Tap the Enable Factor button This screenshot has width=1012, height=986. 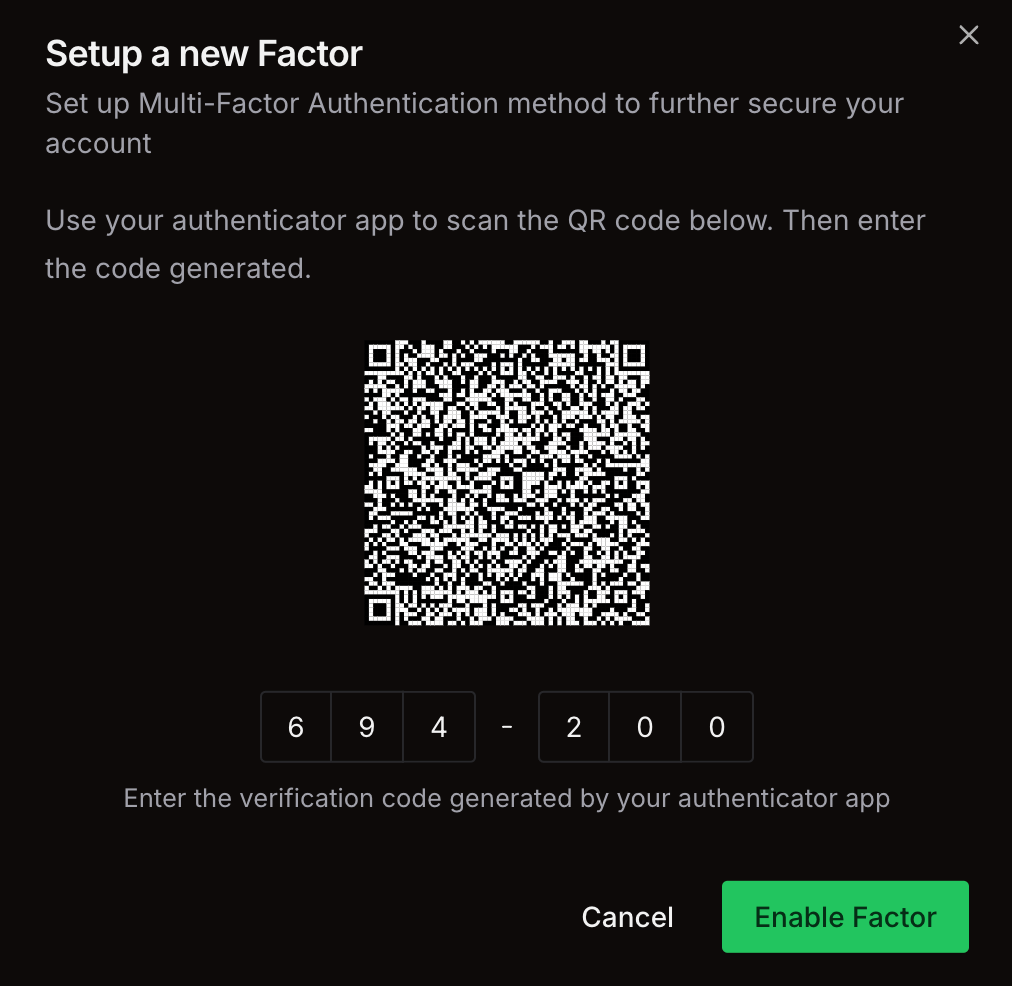[x=845, y=917]
